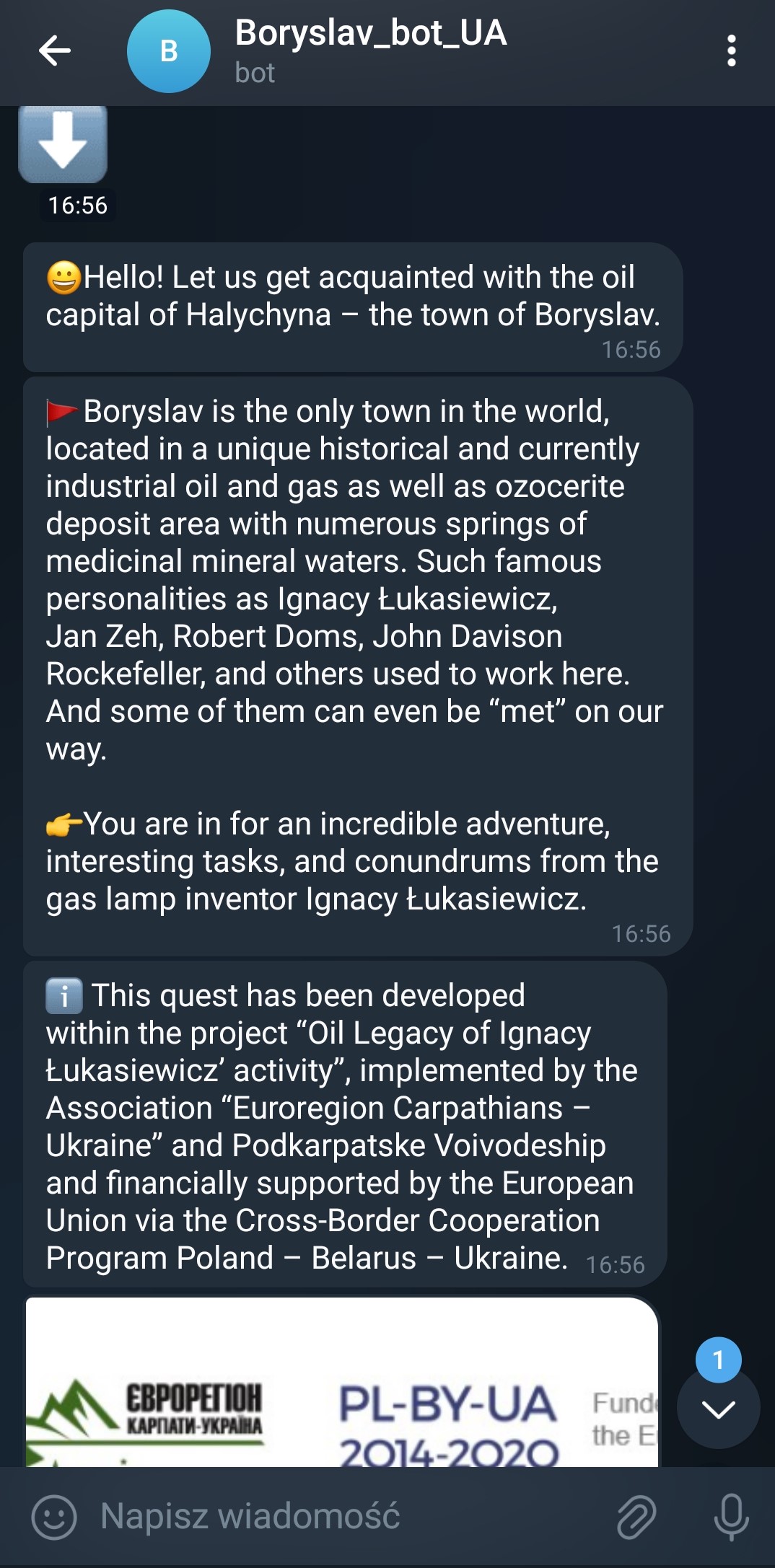Go back from the bot chat
775x1568 pixels.
tap(55, 51)
